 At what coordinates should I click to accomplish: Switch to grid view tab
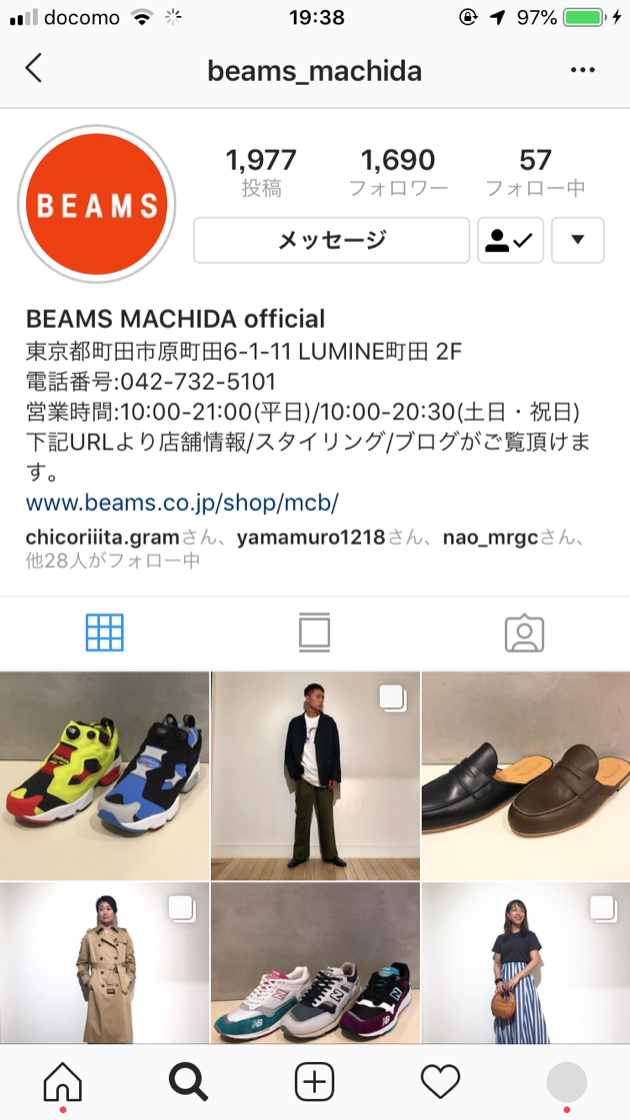click(x=105, y=632)
